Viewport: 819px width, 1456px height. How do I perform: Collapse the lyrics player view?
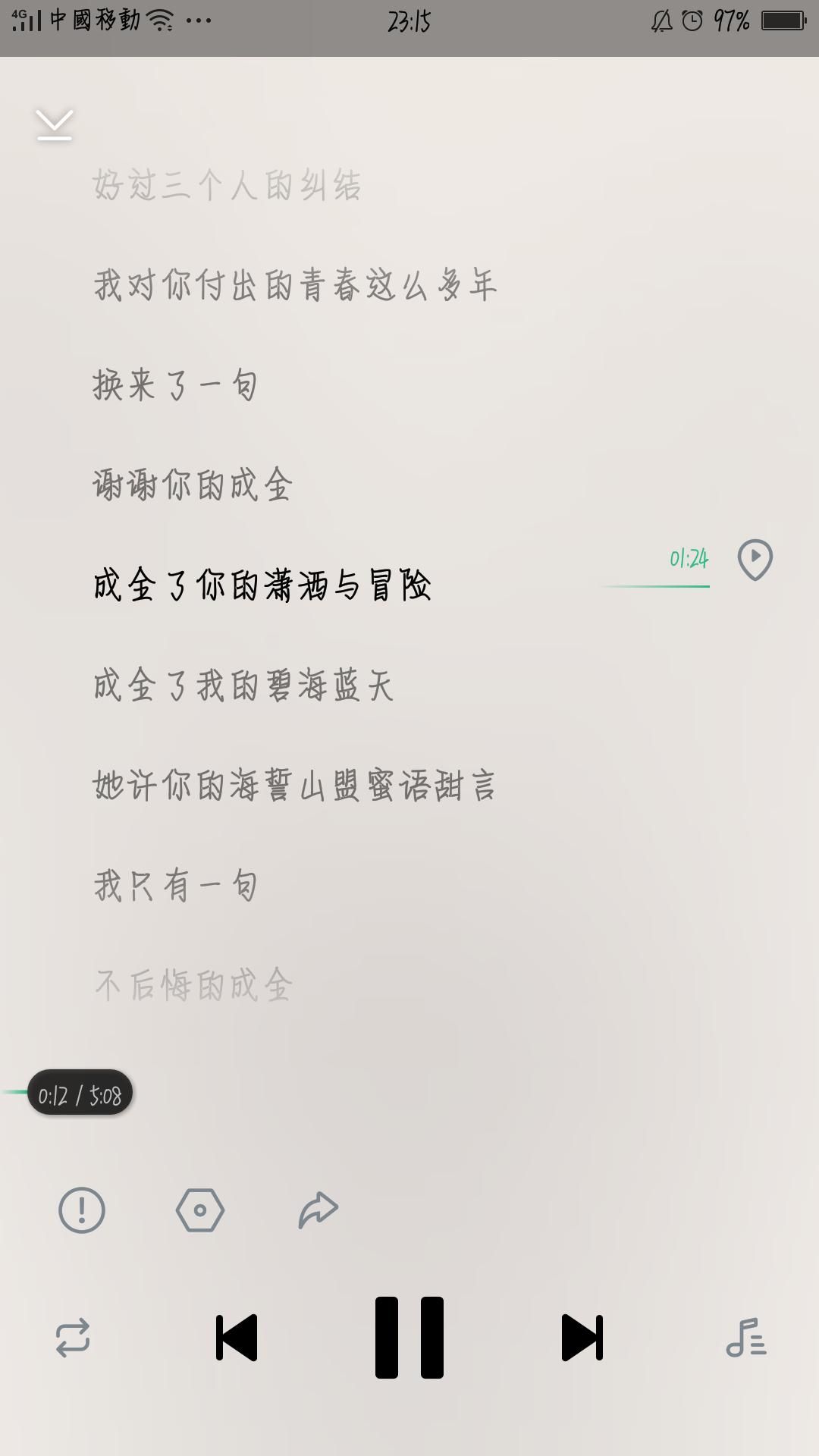coord(54,124)
